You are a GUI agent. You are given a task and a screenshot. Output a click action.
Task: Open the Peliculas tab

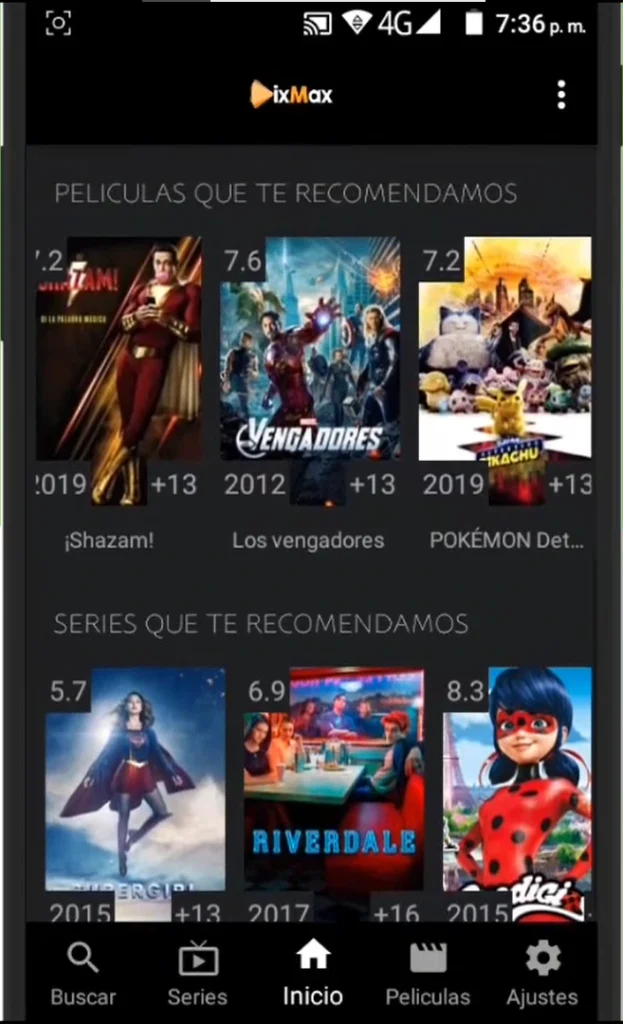point(428,973)
